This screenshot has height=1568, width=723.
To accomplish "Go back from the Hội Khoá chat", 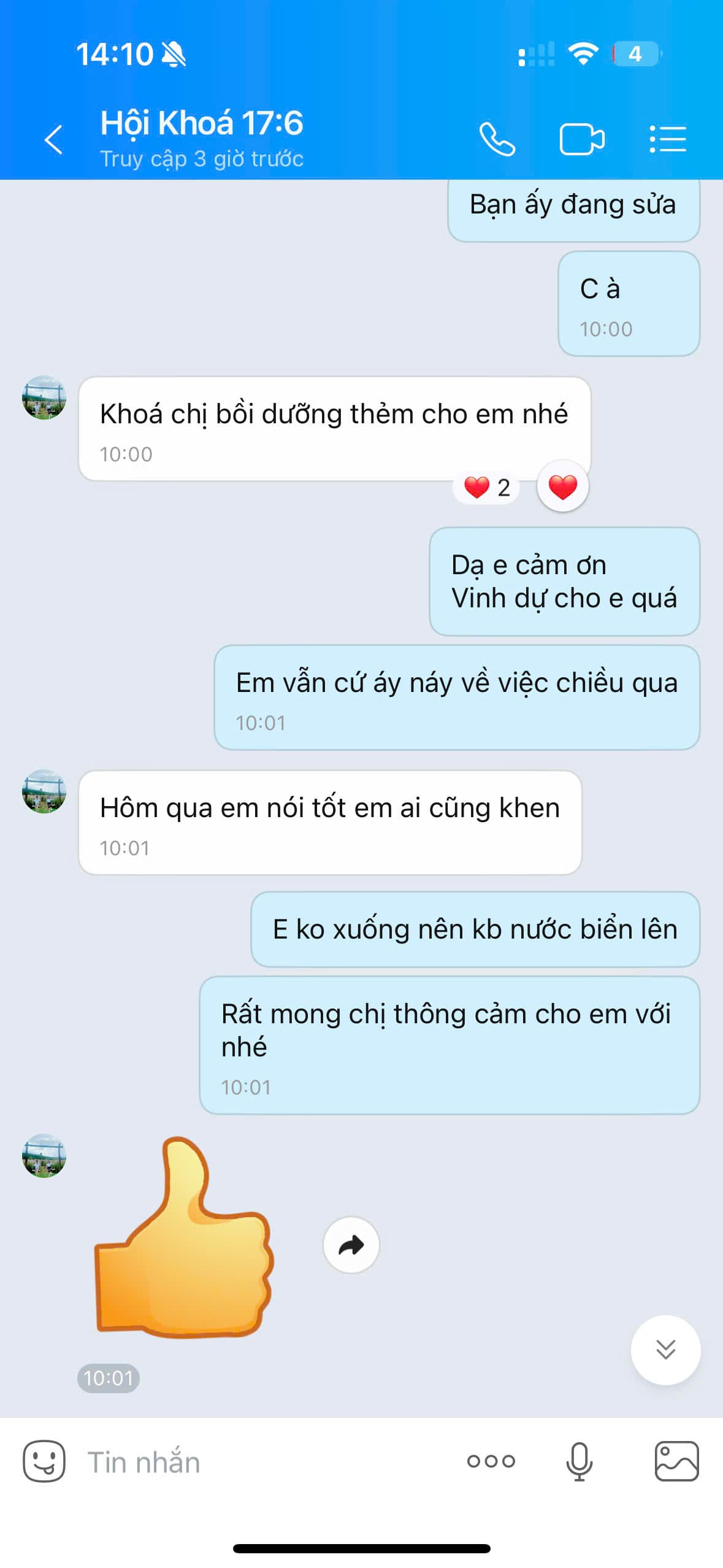I will pyautogui.click(x=54, y=139).
